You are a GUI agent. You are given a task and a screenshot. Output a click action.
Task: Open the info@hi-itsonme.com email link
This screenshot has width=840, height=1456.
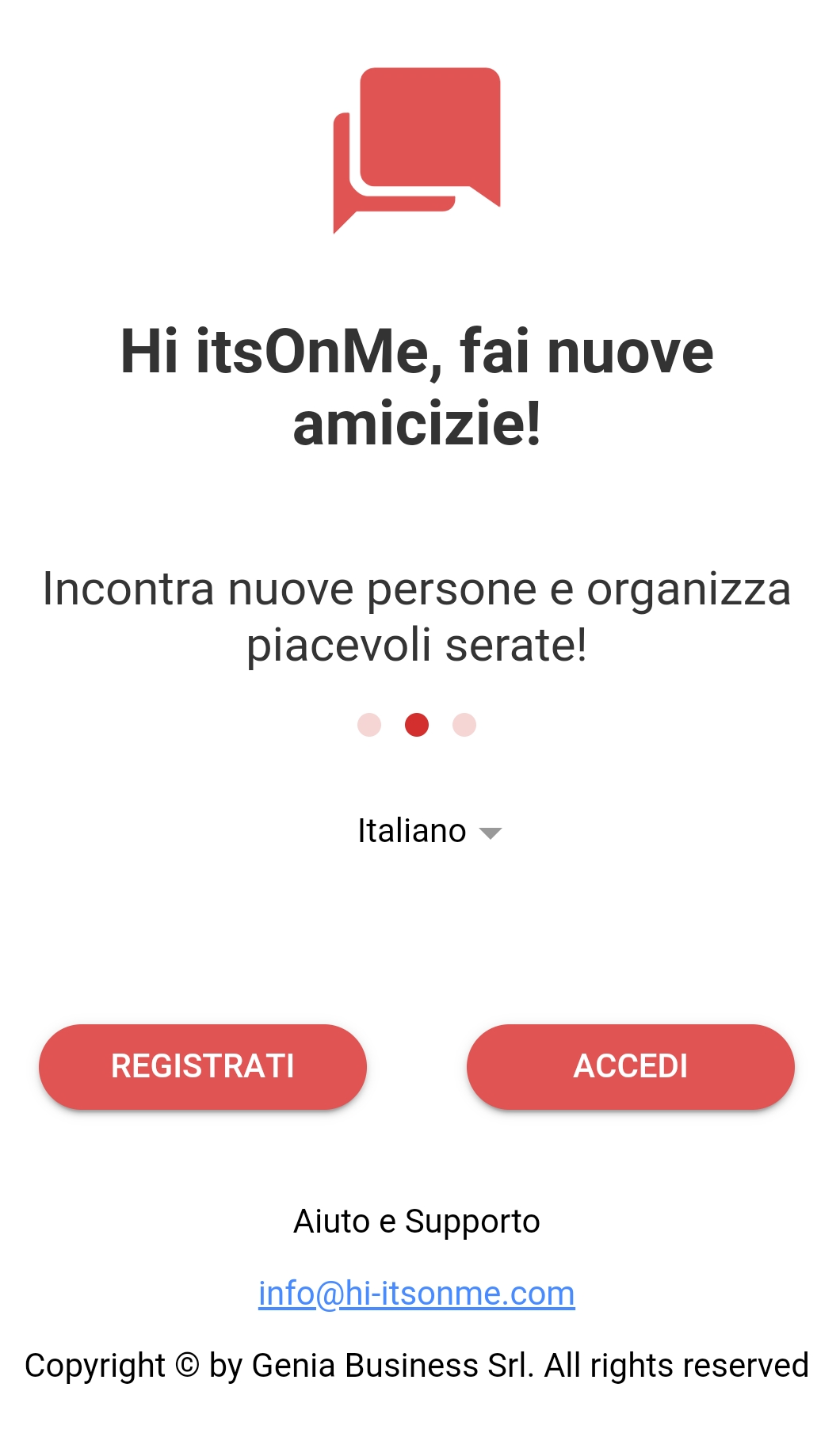coord(417,1294)
